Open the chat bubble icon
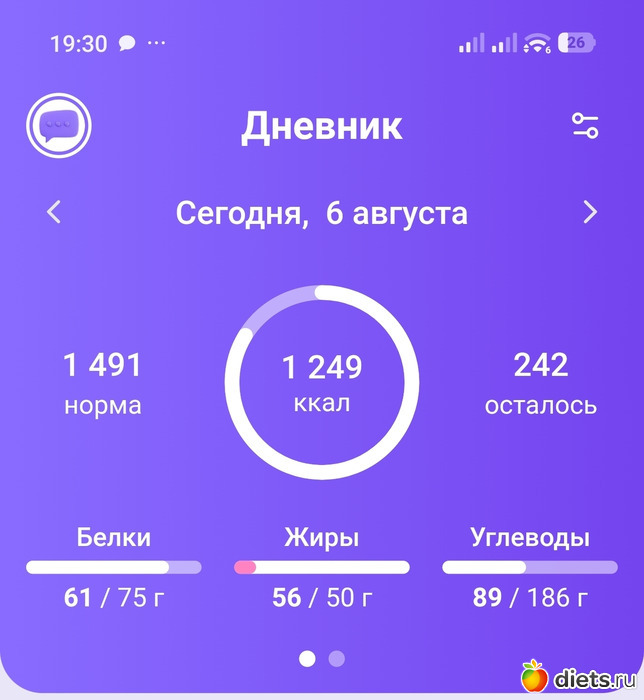The image size is (644, 700). (x=59, y=125)
